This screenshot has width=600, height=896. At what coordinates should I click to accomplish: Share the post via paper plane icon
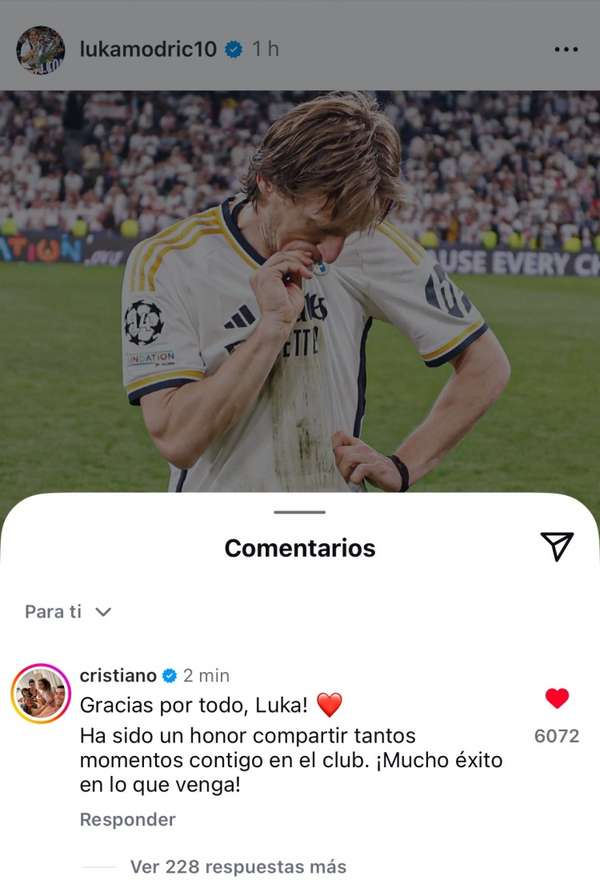pos(557,545)
